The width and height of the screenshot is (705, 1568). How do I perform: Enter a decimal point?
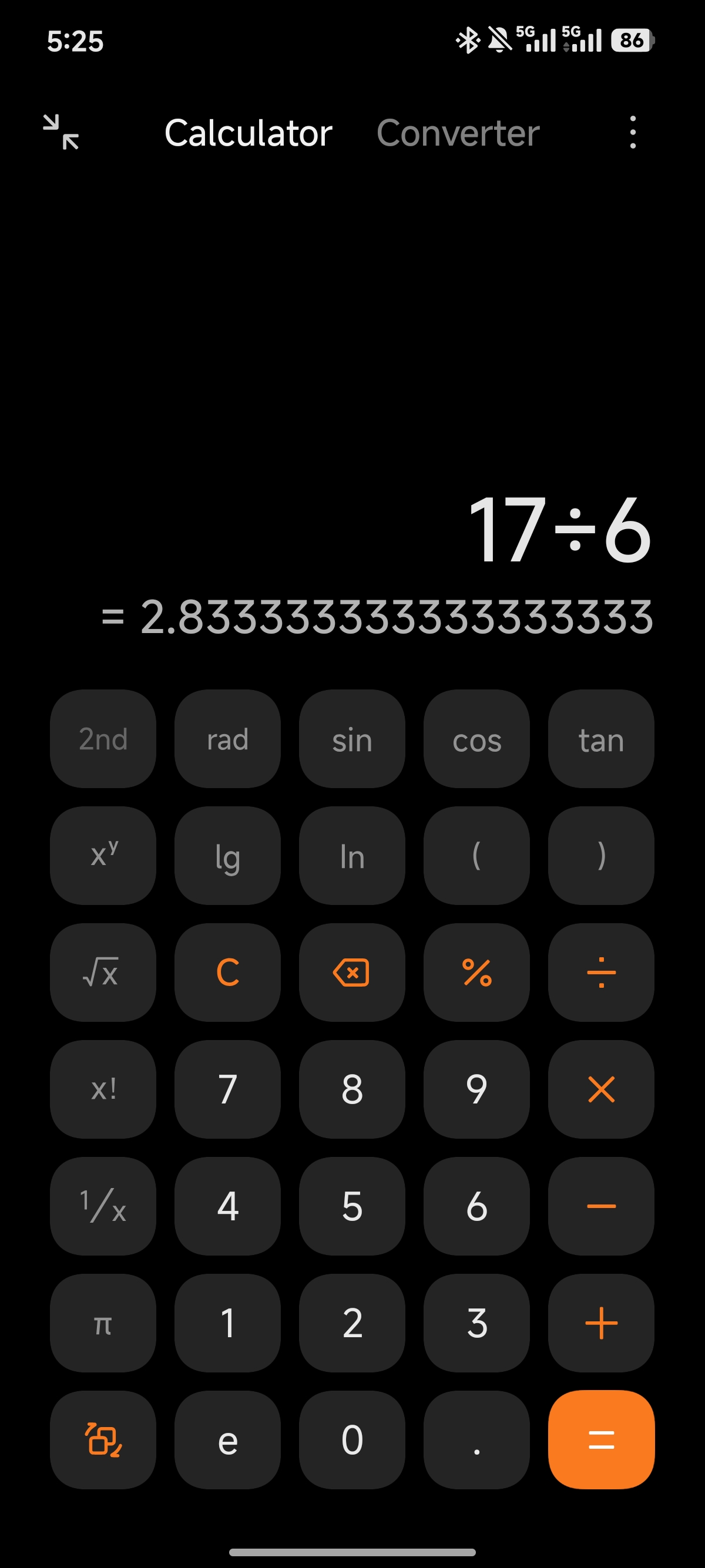coord(476,1440)
